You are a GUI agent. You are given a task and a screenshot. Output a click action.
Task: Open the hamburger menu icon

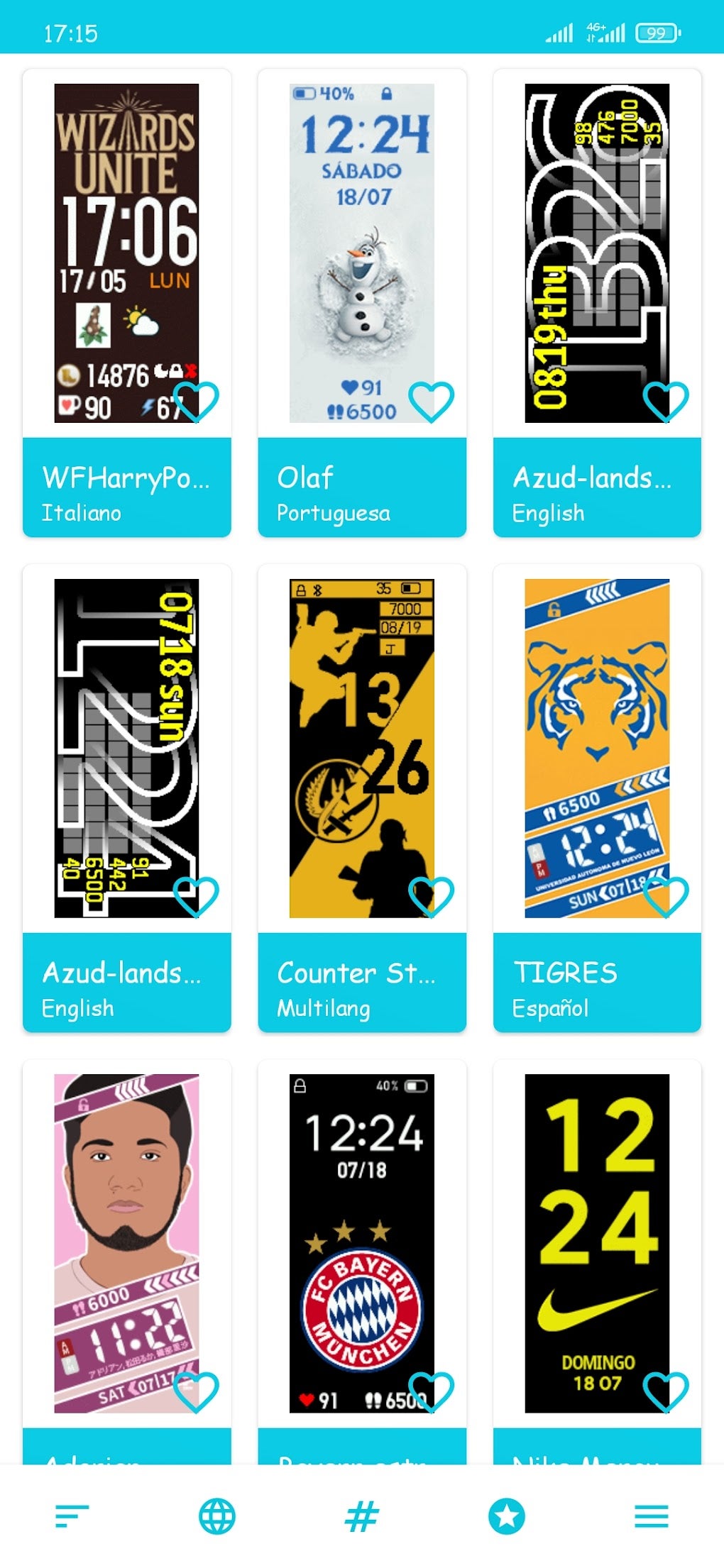[652, 1515]
